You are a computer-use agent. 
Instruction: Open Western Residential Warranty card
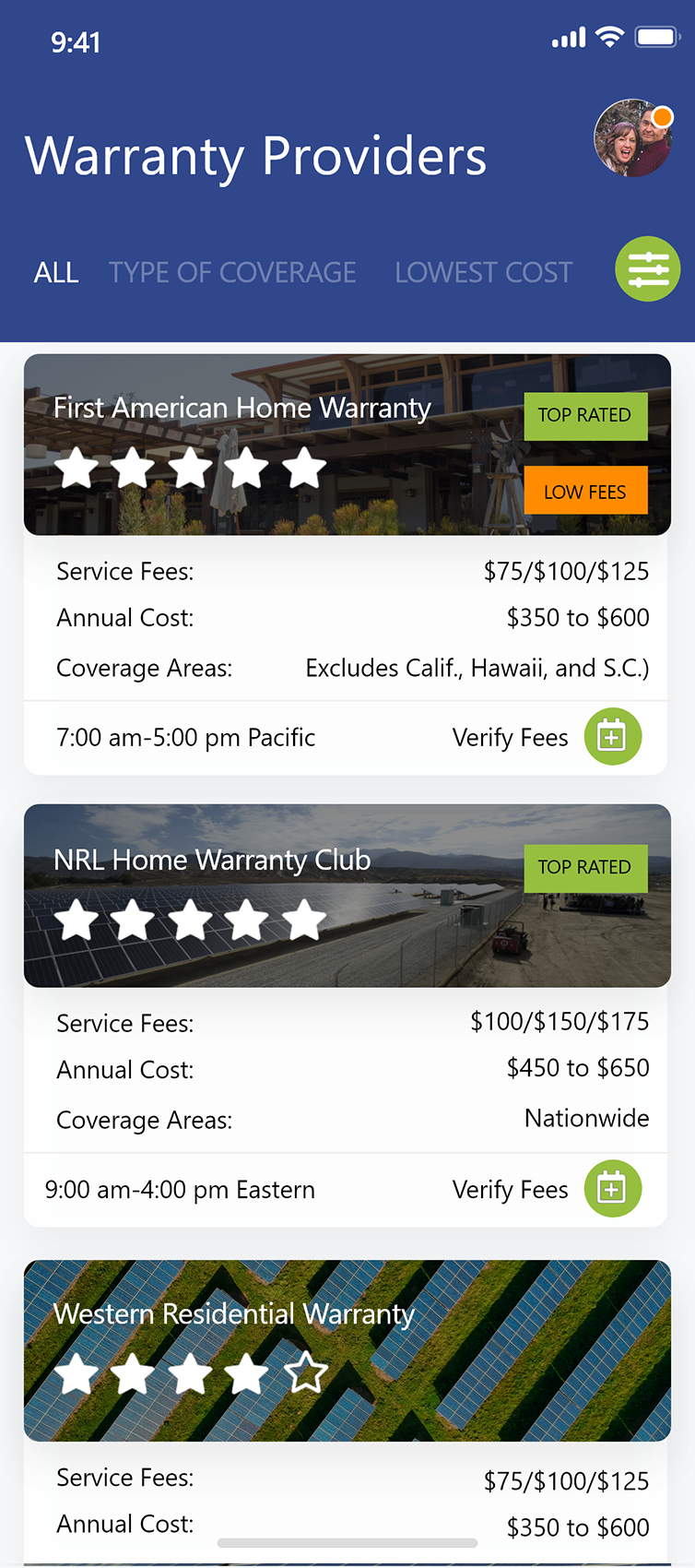(x=234, y=1313)
